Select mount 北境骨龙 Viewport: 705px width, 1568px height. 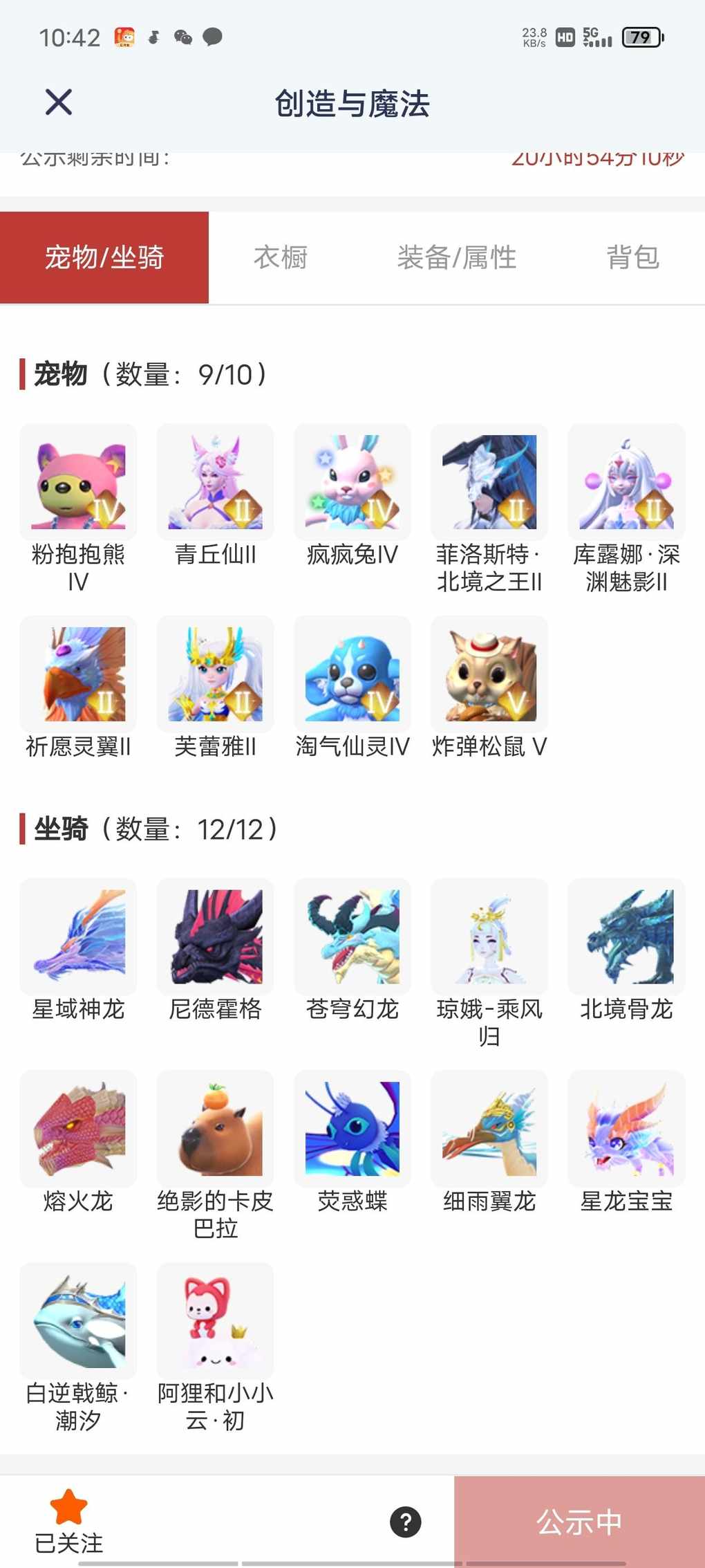click(626, 937)
